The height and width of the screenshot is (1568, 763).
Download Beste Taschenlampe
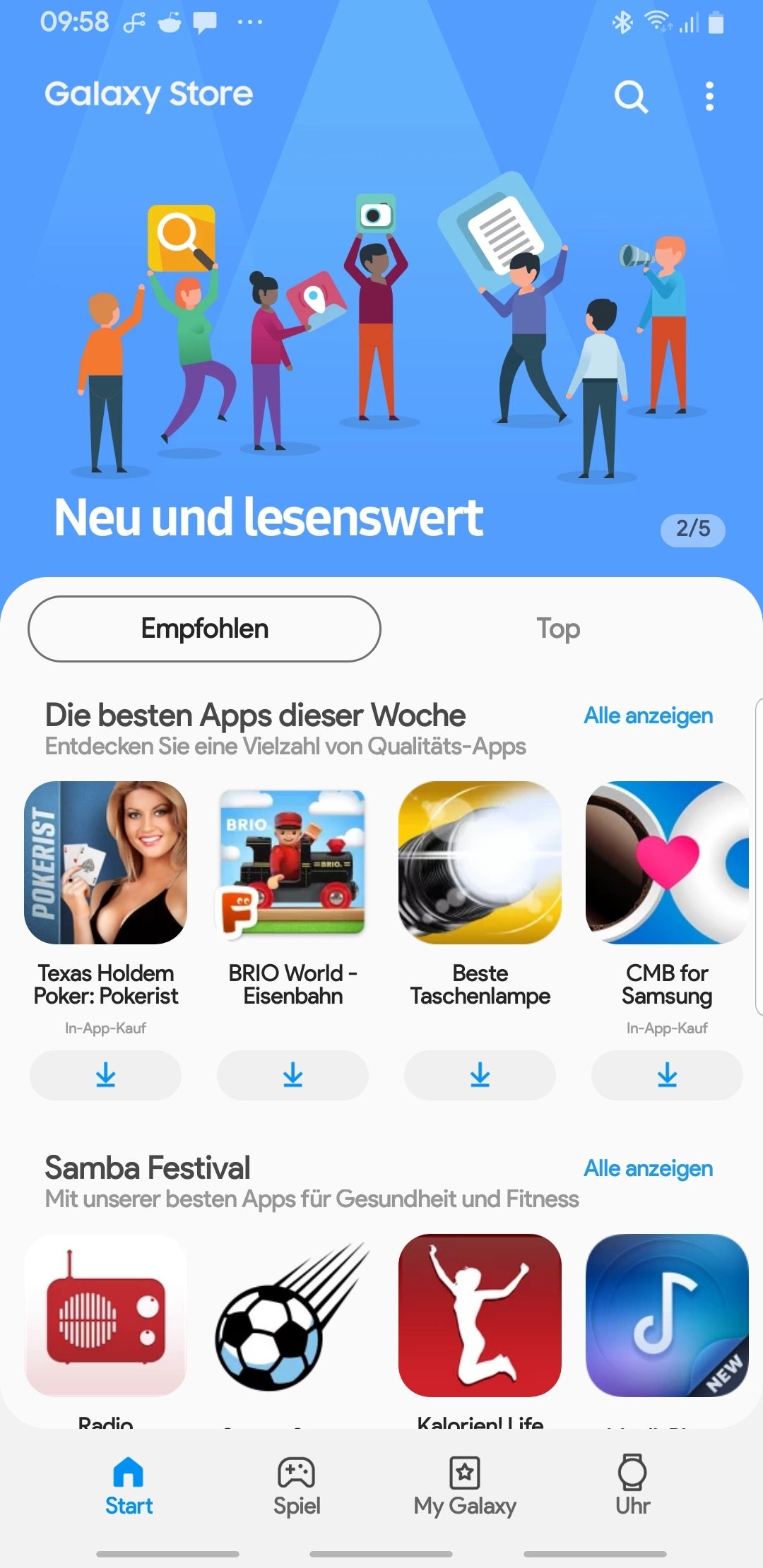[480, 1075]
